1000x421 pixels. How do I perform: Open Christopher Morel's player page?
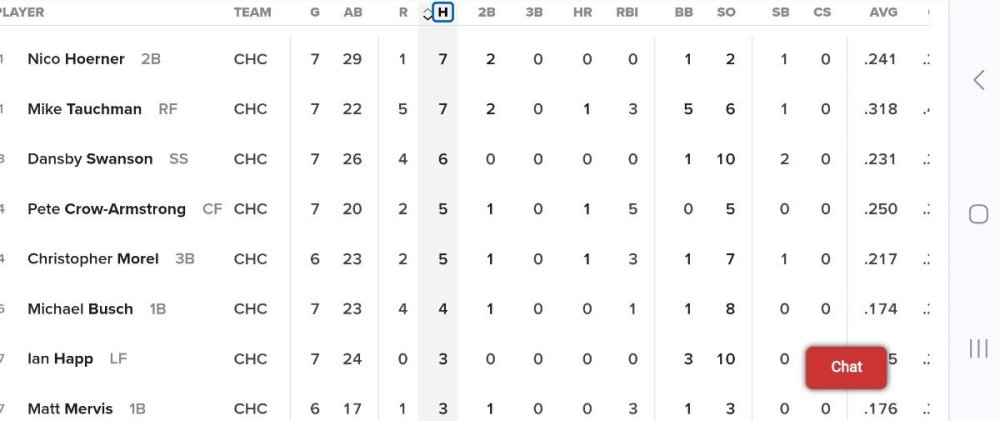[93, 259]
